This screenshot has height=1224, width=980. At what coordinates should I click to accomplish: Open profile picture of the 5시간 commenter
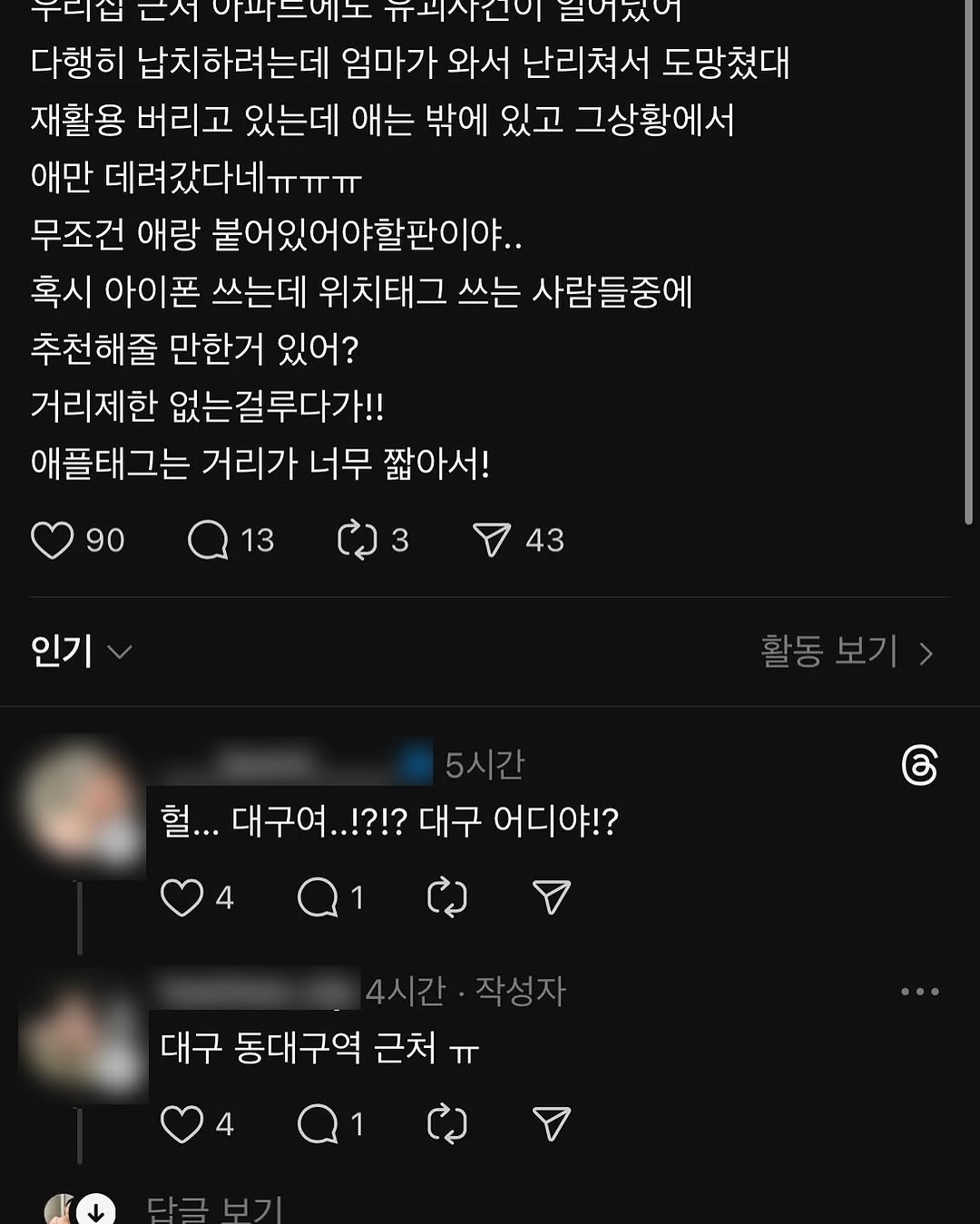tap(82, 804)
